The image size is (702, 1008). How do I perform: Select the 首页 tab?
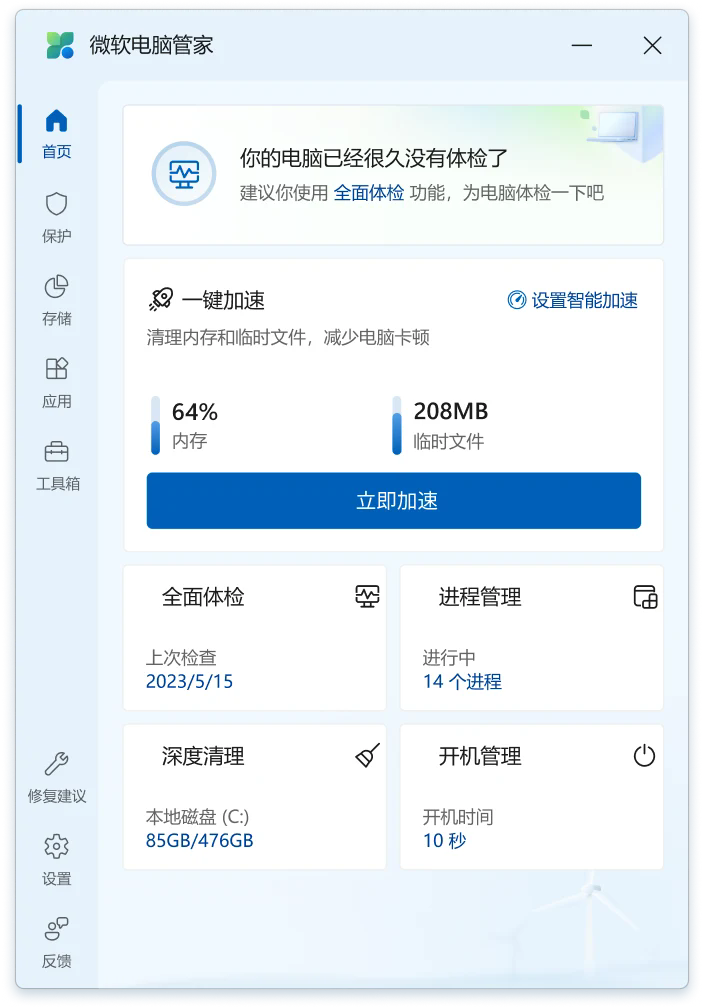tap(57, 135)
